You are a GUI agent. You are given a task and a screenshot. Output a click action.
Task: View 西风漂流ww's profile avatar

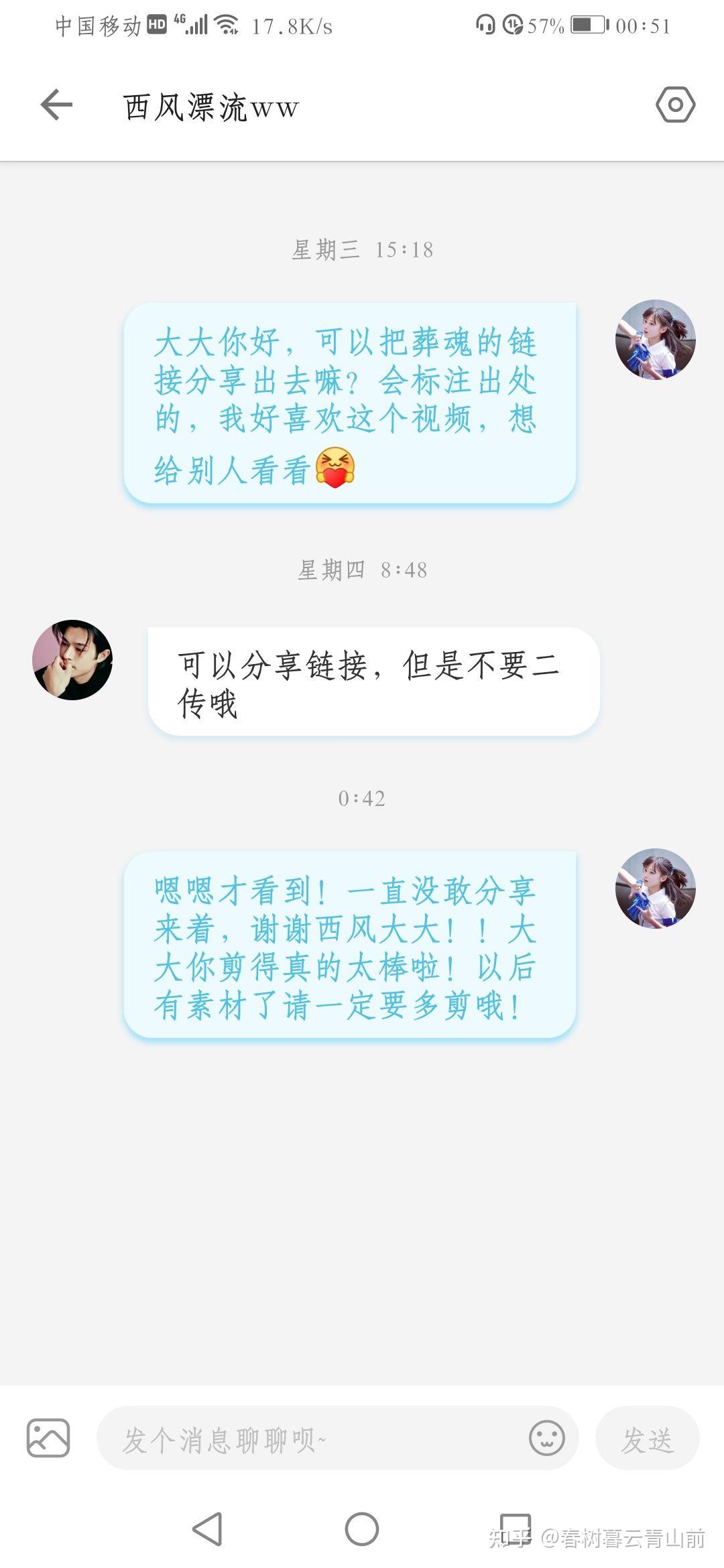click(x=72, y=660)
